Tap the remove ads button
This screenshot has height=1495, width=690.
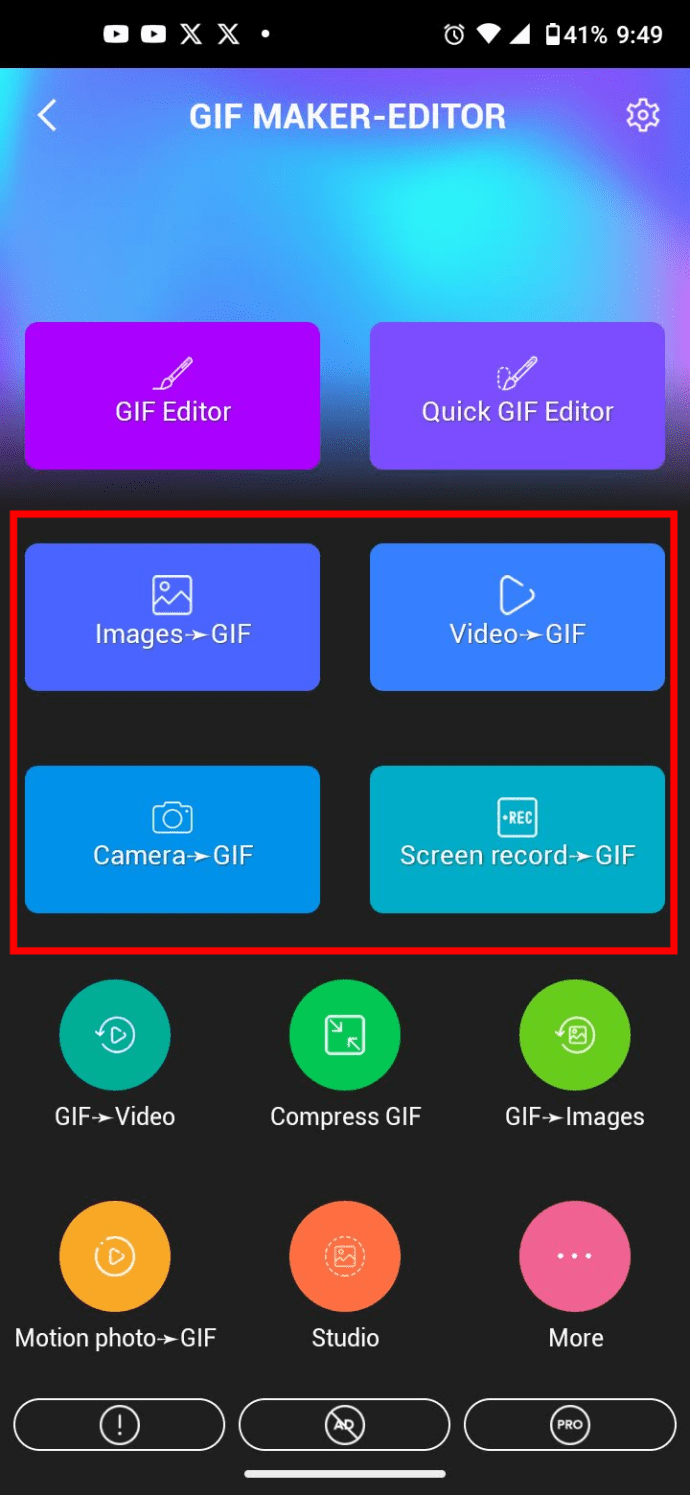(x=345, y=1424)
